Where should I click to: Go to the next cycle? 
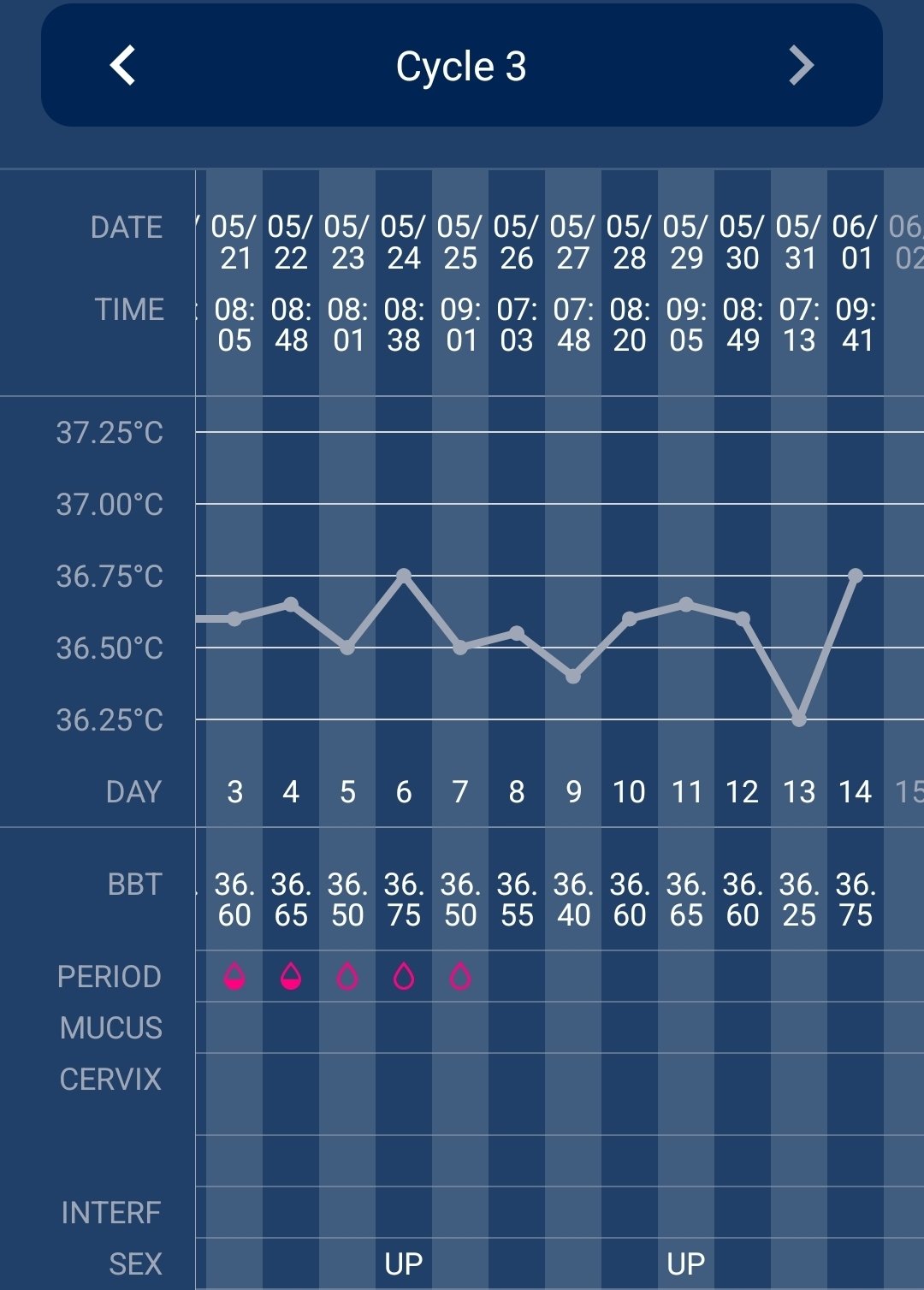(801, 66)
